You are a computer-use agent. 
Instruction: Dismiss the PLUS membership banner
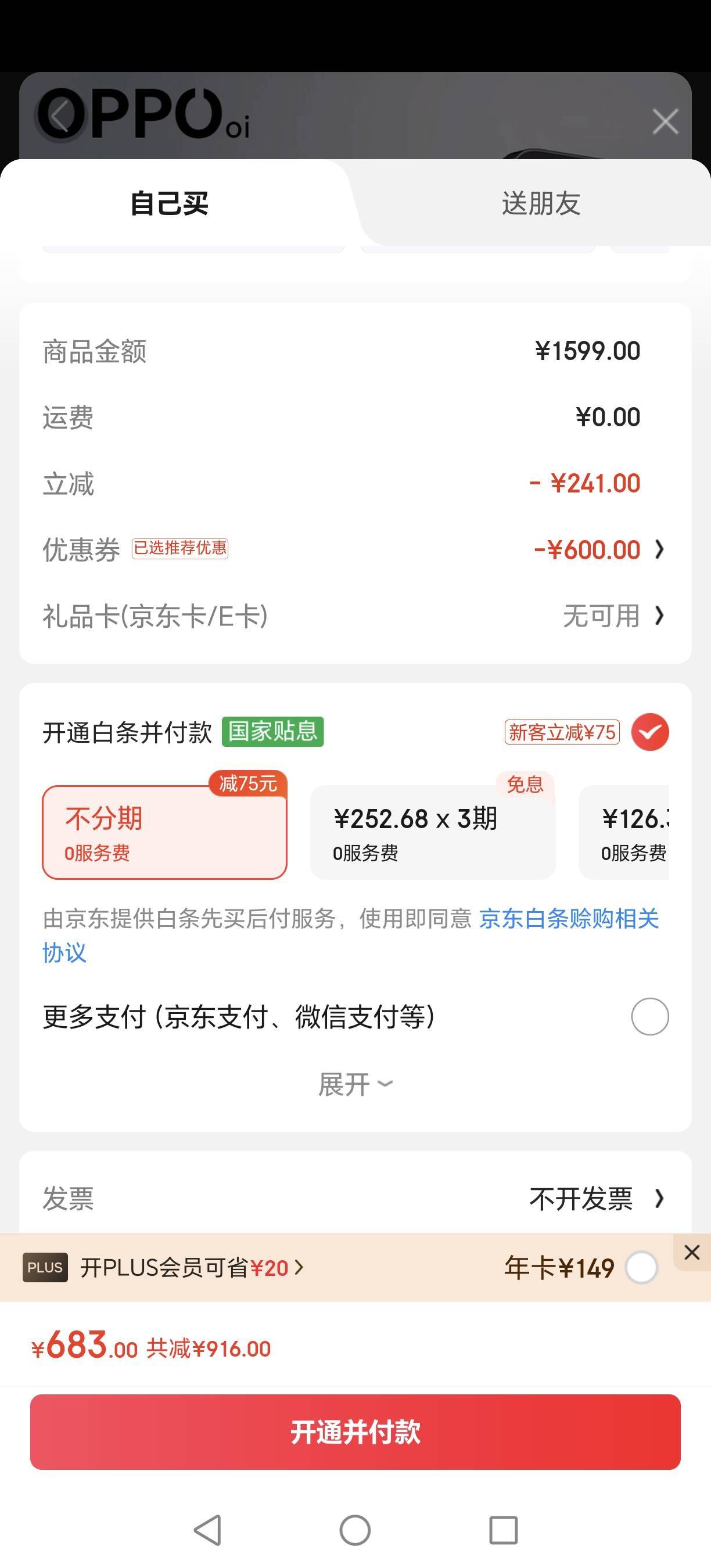pyautogui.click(x=691, y=1253)
